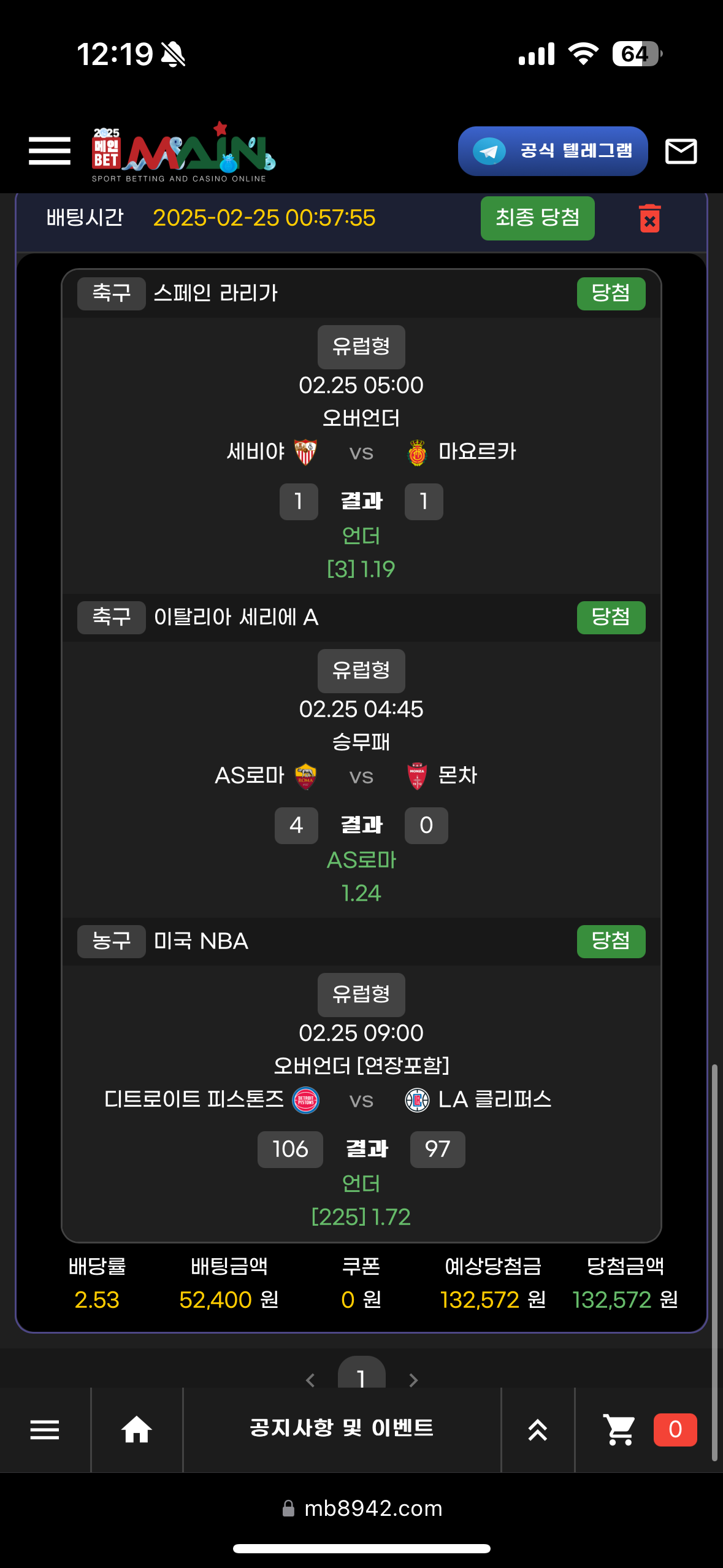Viewport: 723px width, 1568px height.
Task: Open the betting cart
Action: [619, 1429]
